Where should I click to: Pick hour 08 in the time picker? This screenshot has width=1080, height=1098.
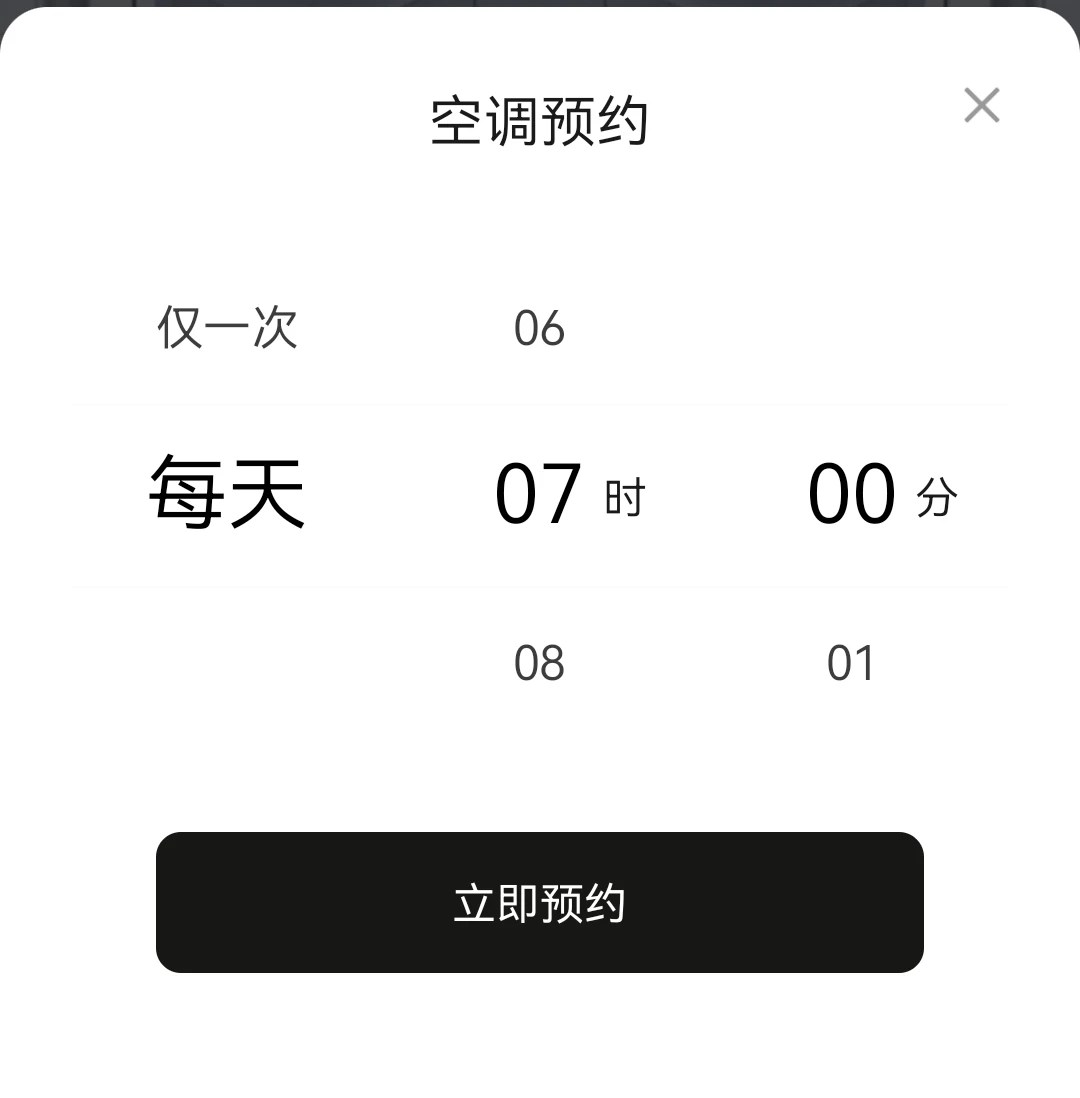(539, 663)
